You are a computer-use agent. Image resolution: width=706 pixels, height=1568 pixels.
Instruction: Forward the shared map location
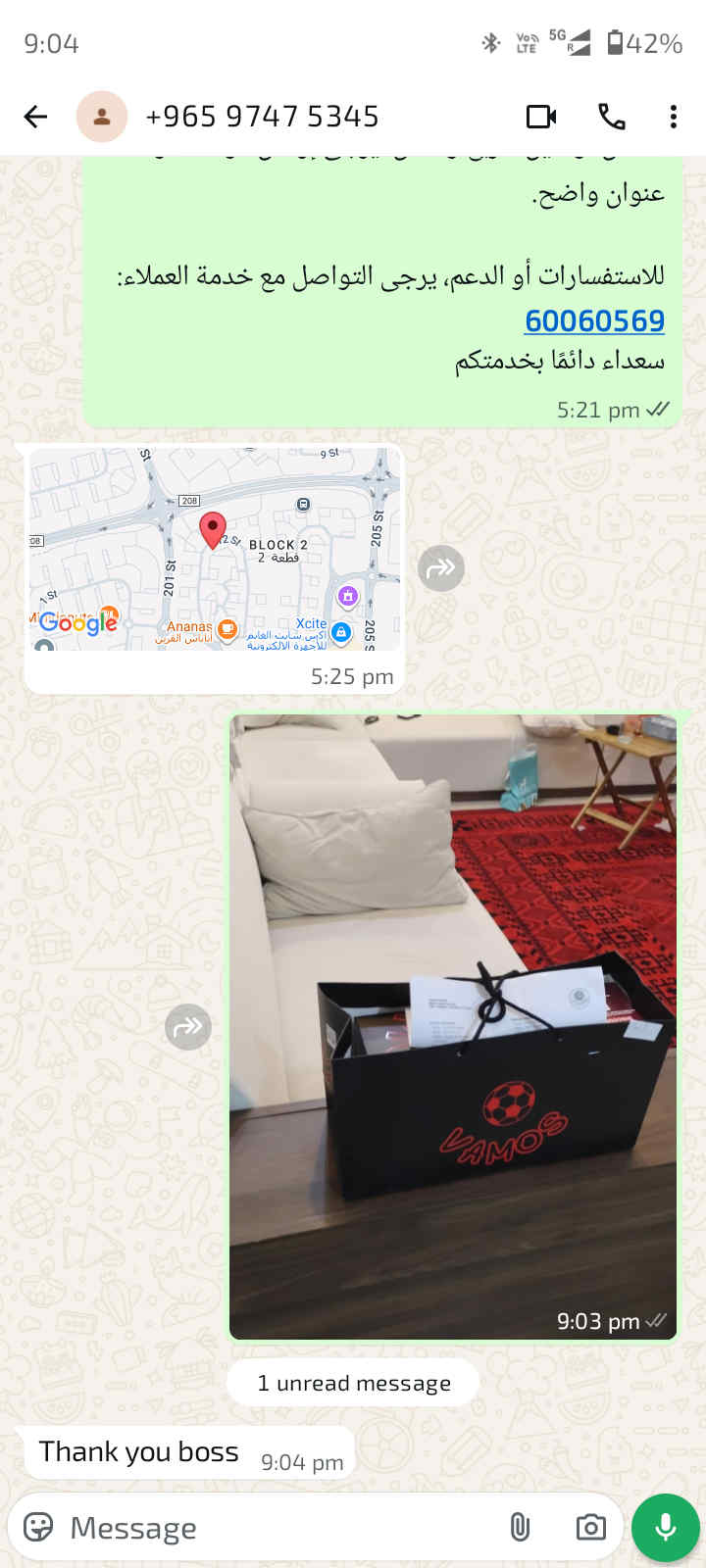[x=441, y=567]
